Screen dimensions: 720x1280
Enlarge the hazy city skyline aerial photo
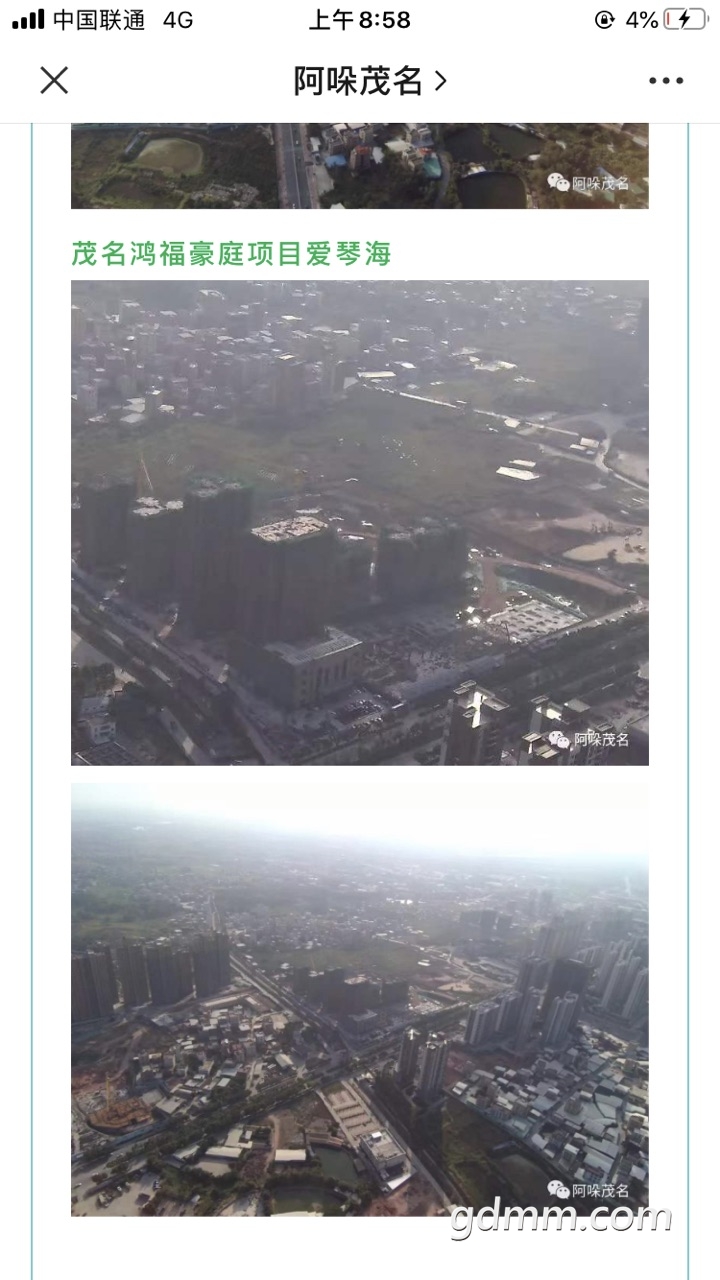(359, 999)
